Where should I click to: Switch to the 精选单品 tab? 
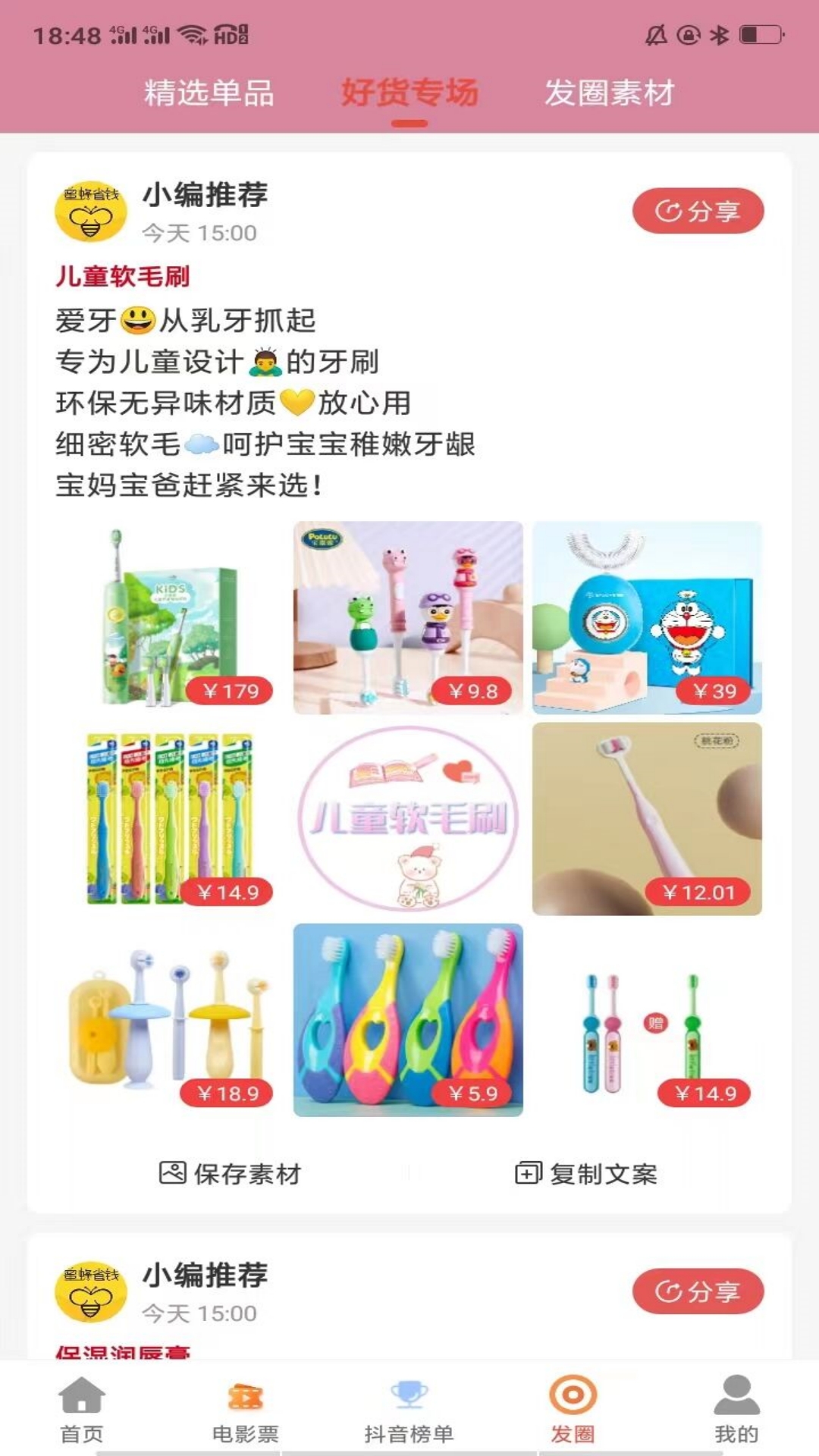(x=208, y=93)
